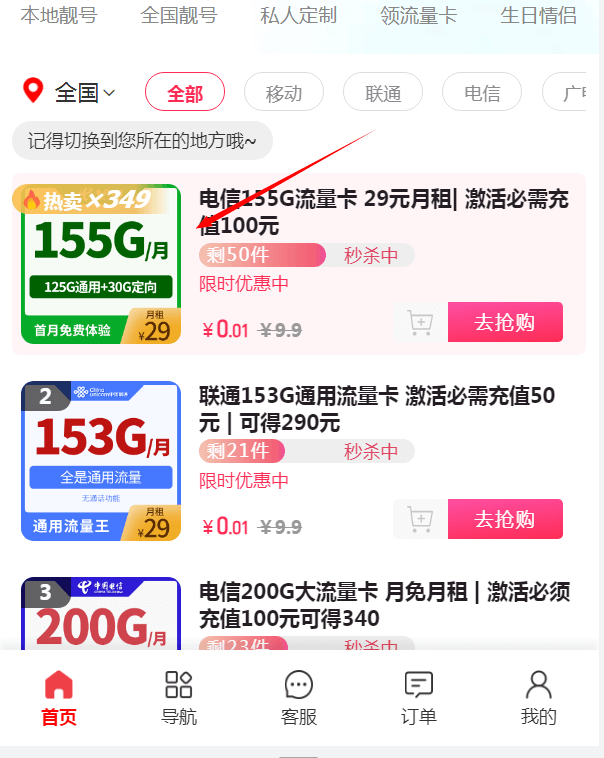
Task: Go to the 订单 tab
Action: point(418,698)
